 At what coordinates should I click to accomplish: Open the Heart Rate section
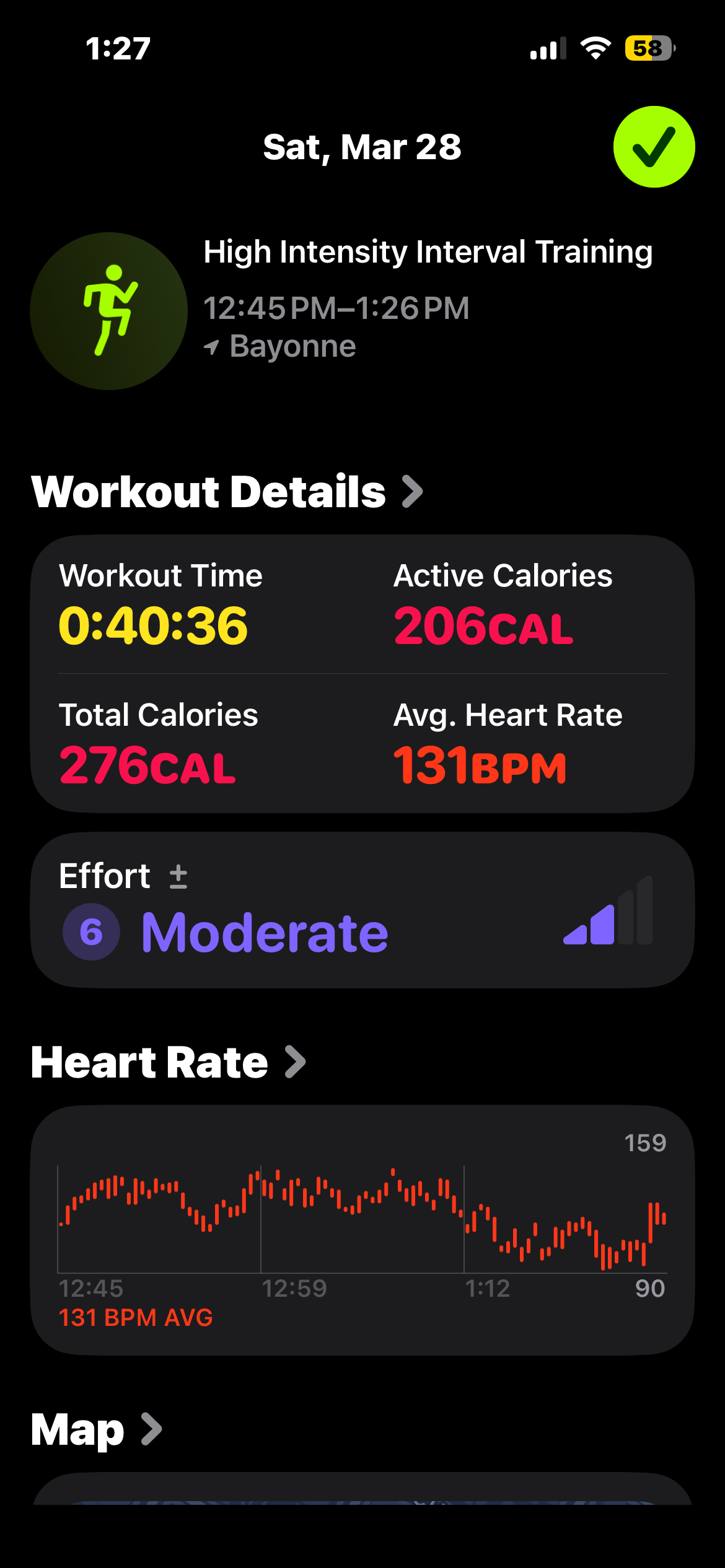coord(168,1062)
